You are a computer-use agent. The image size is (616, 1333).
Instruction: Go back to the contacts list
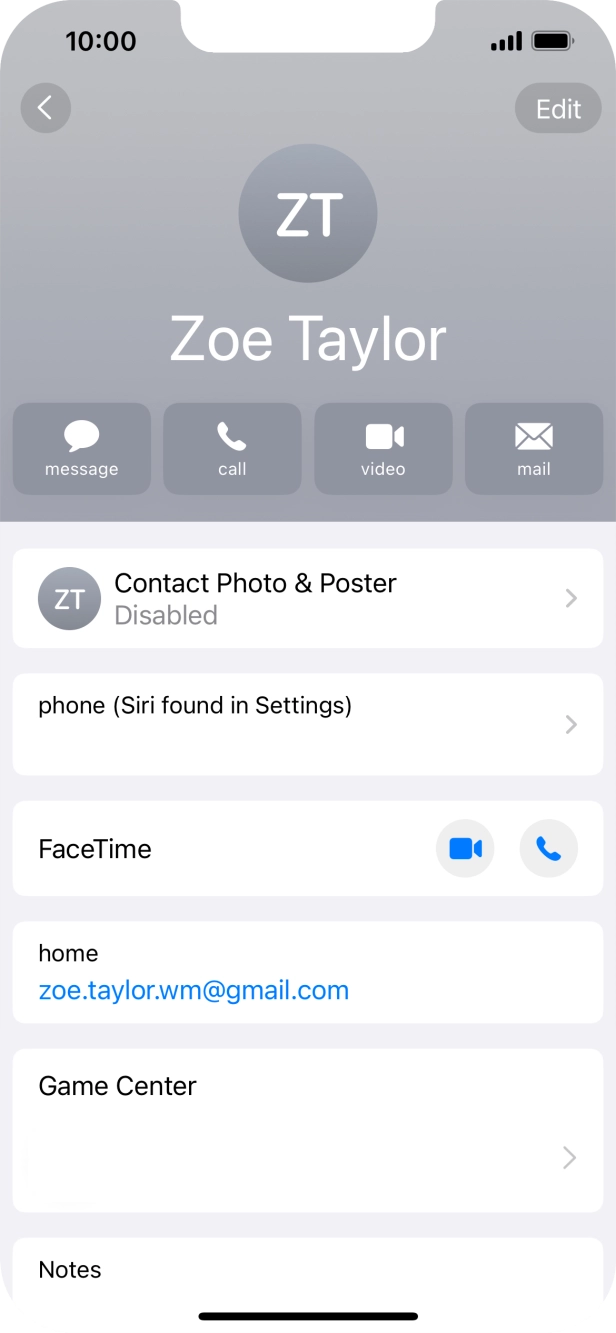pyautogui.click(x=45, y=108)
